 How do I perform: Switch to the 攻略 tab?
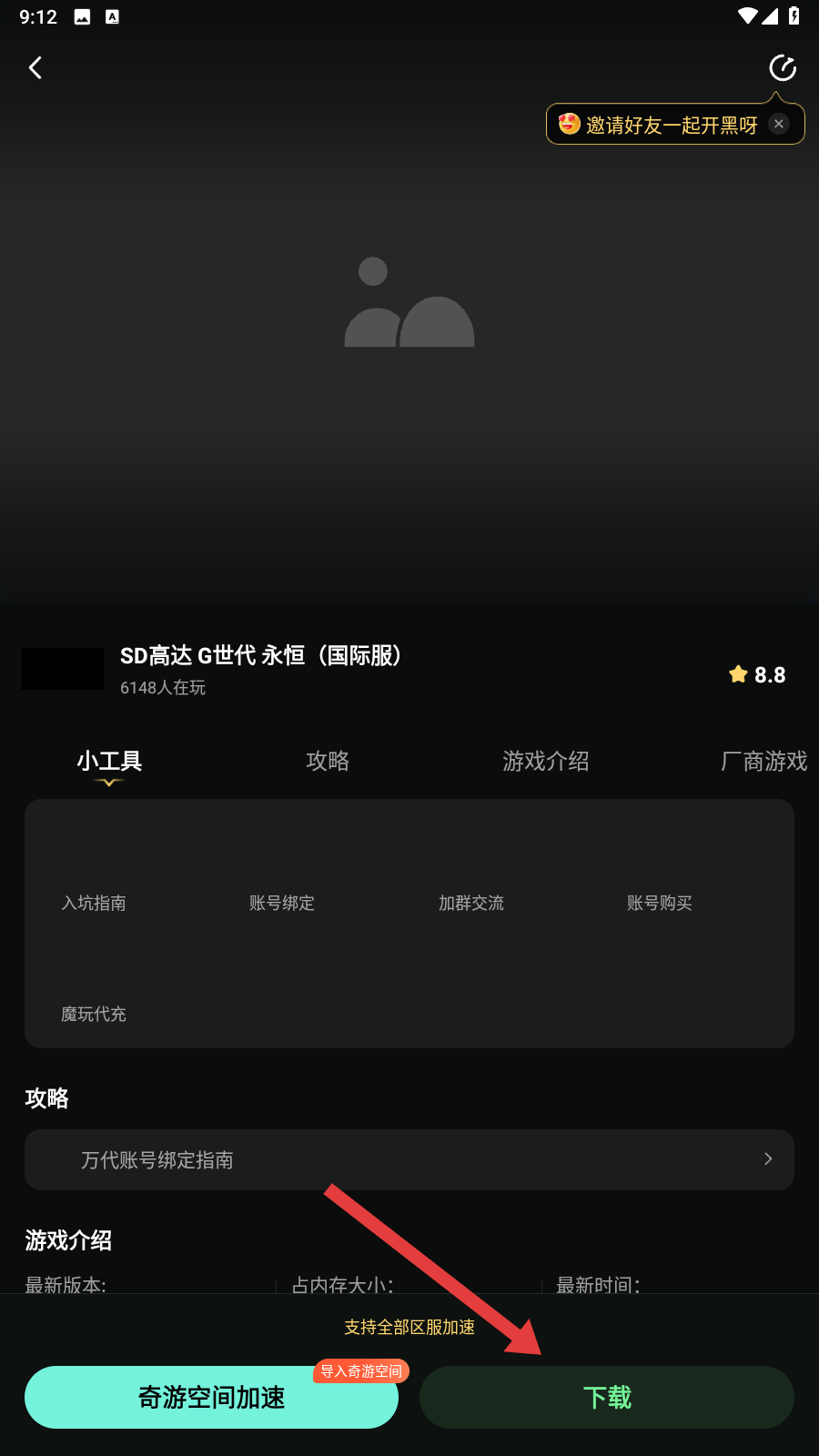pyautogui.click(x=328, y=761)
